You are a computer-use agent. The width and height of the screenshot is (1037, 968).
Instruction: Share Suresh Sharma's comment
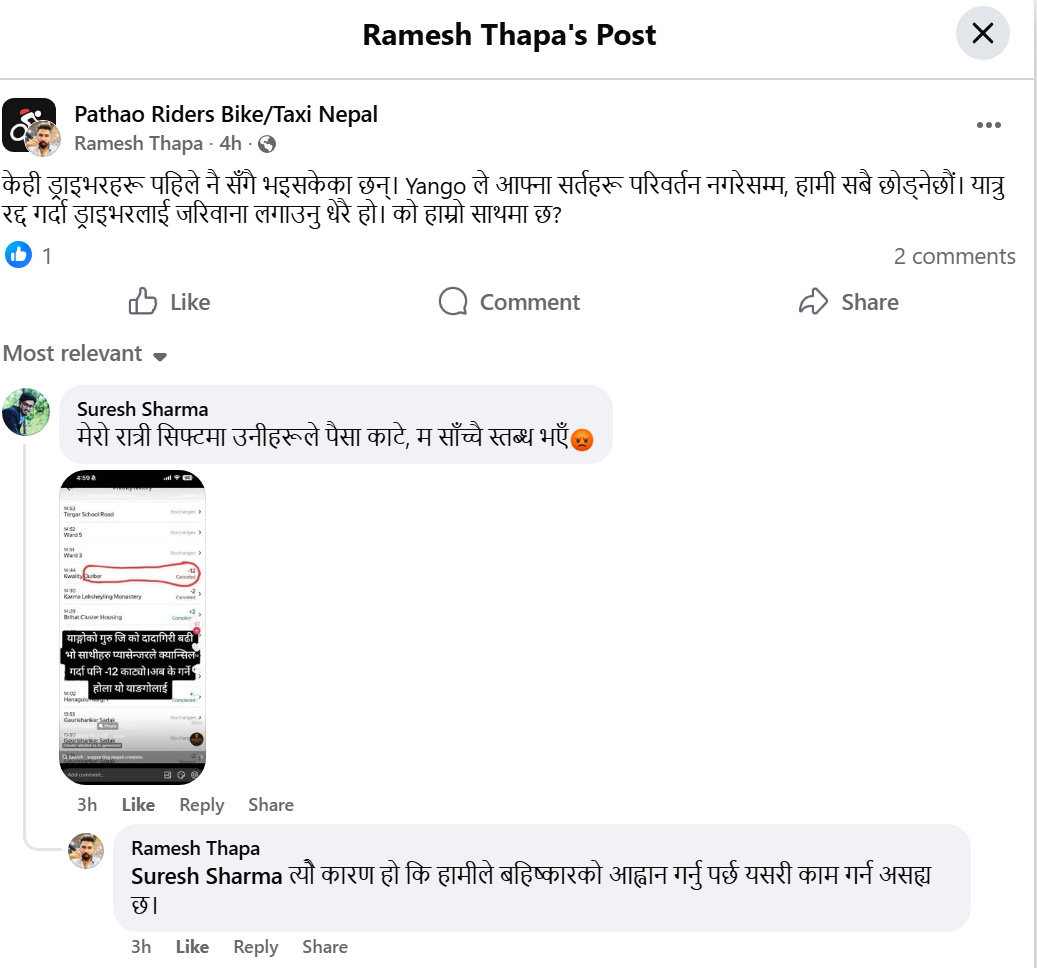tap(271, 805)
